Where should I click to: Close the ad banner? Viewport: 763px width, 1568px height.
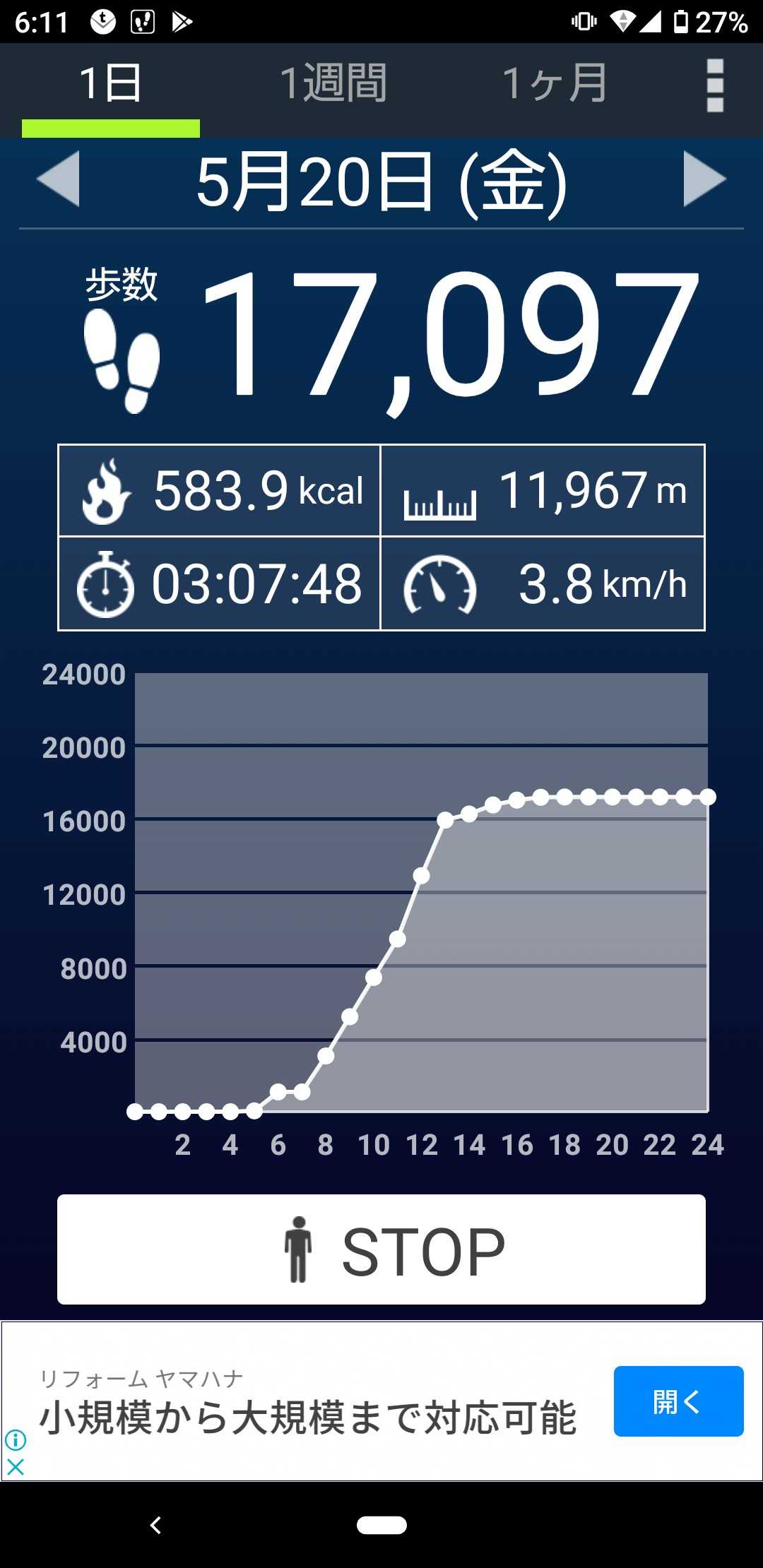click(x=16, y=1467)
